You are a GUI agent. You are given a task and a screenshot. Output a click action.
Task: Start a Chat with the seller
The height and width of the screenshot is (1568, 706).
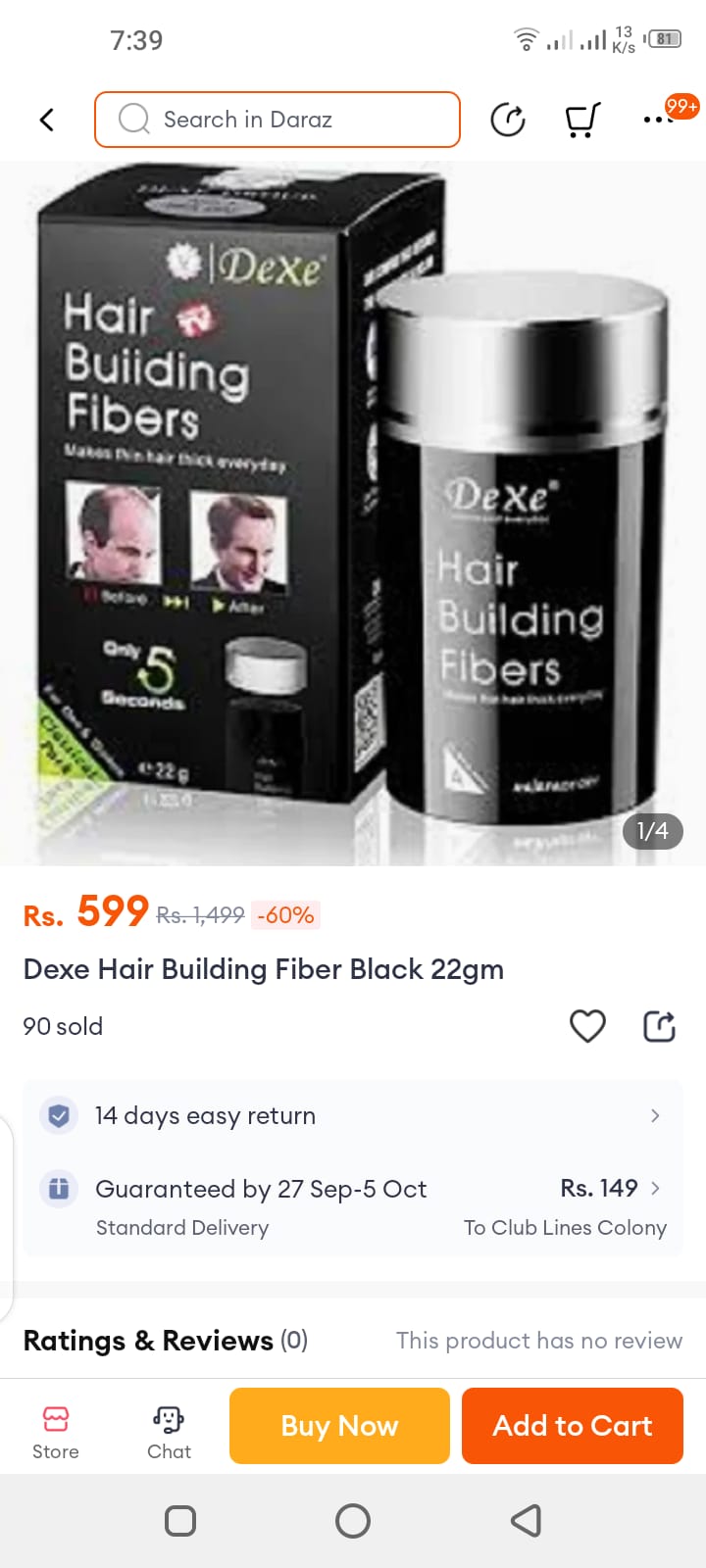pyautogui.click(x=169, y=1431)
